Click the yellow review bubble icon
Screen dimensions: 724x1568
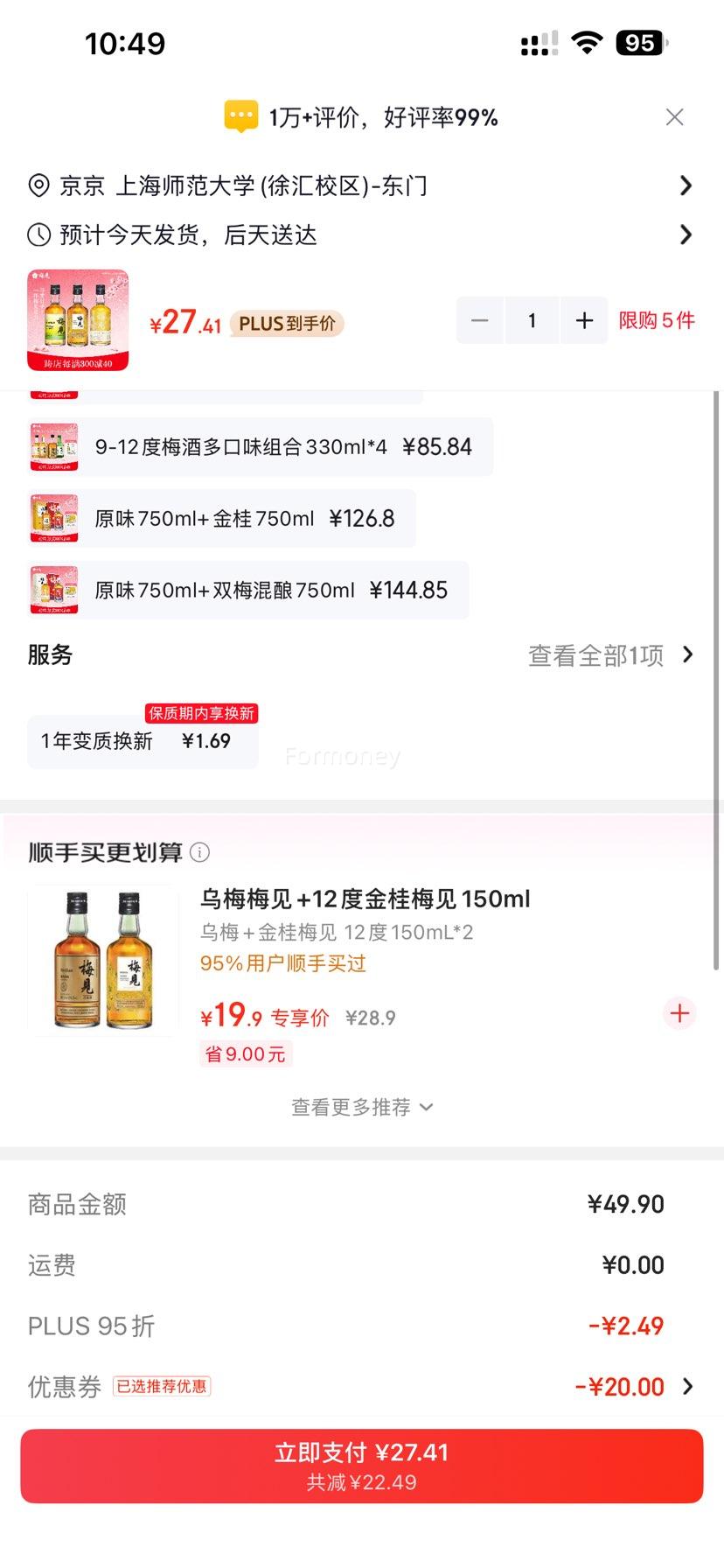(242, 116)
